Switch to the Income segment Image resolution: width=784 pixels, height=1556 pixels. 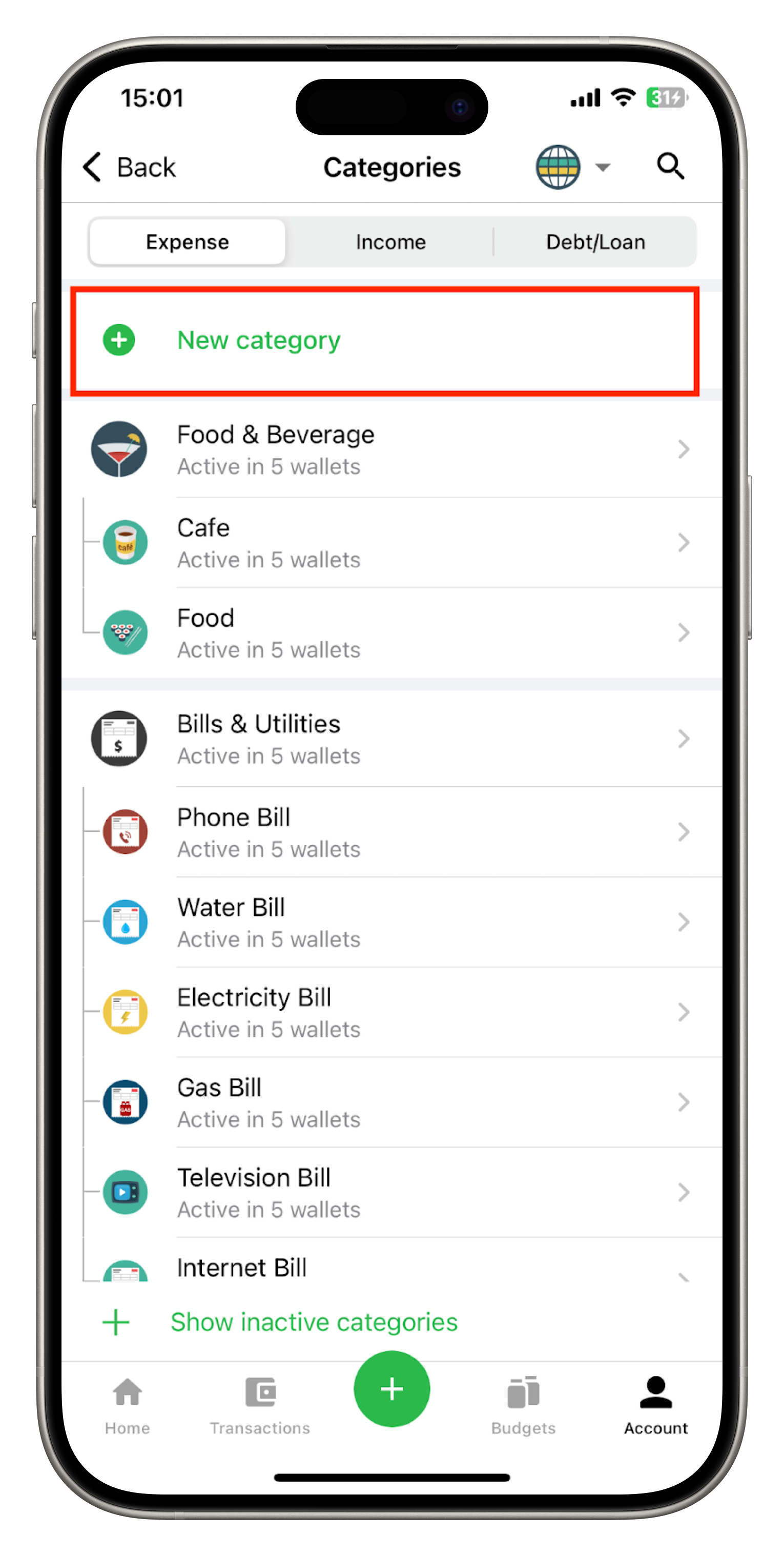[390, 241]
